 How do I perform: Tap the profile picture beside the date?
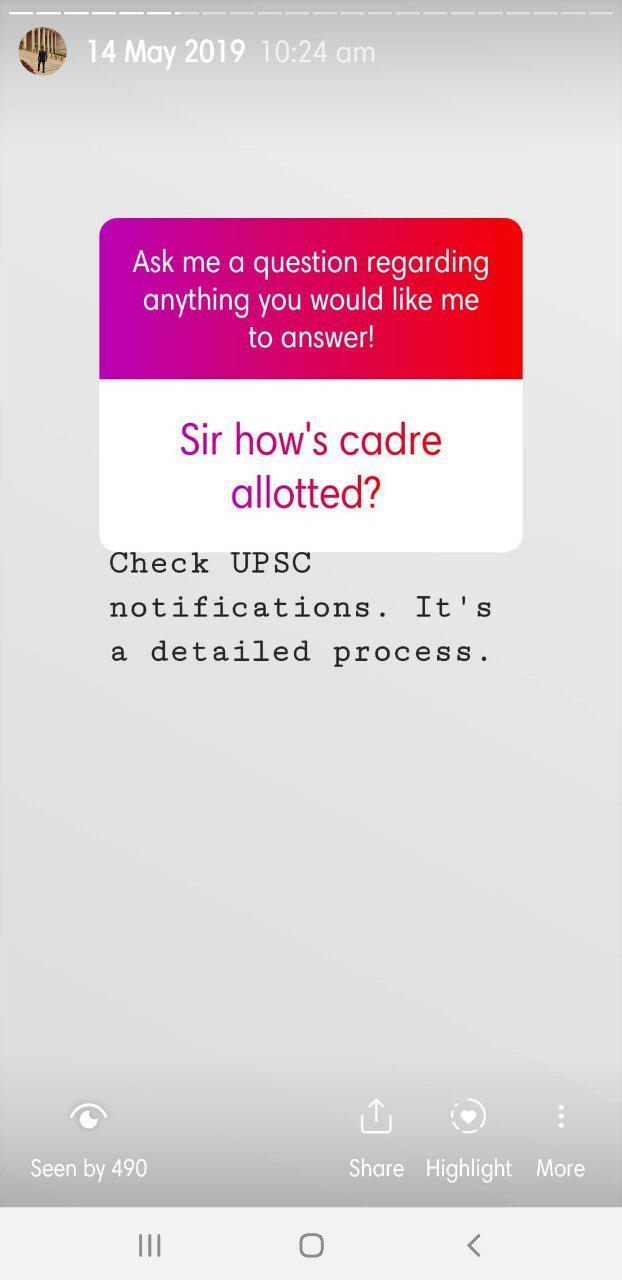pyautogui.click(x=43, y=51)
